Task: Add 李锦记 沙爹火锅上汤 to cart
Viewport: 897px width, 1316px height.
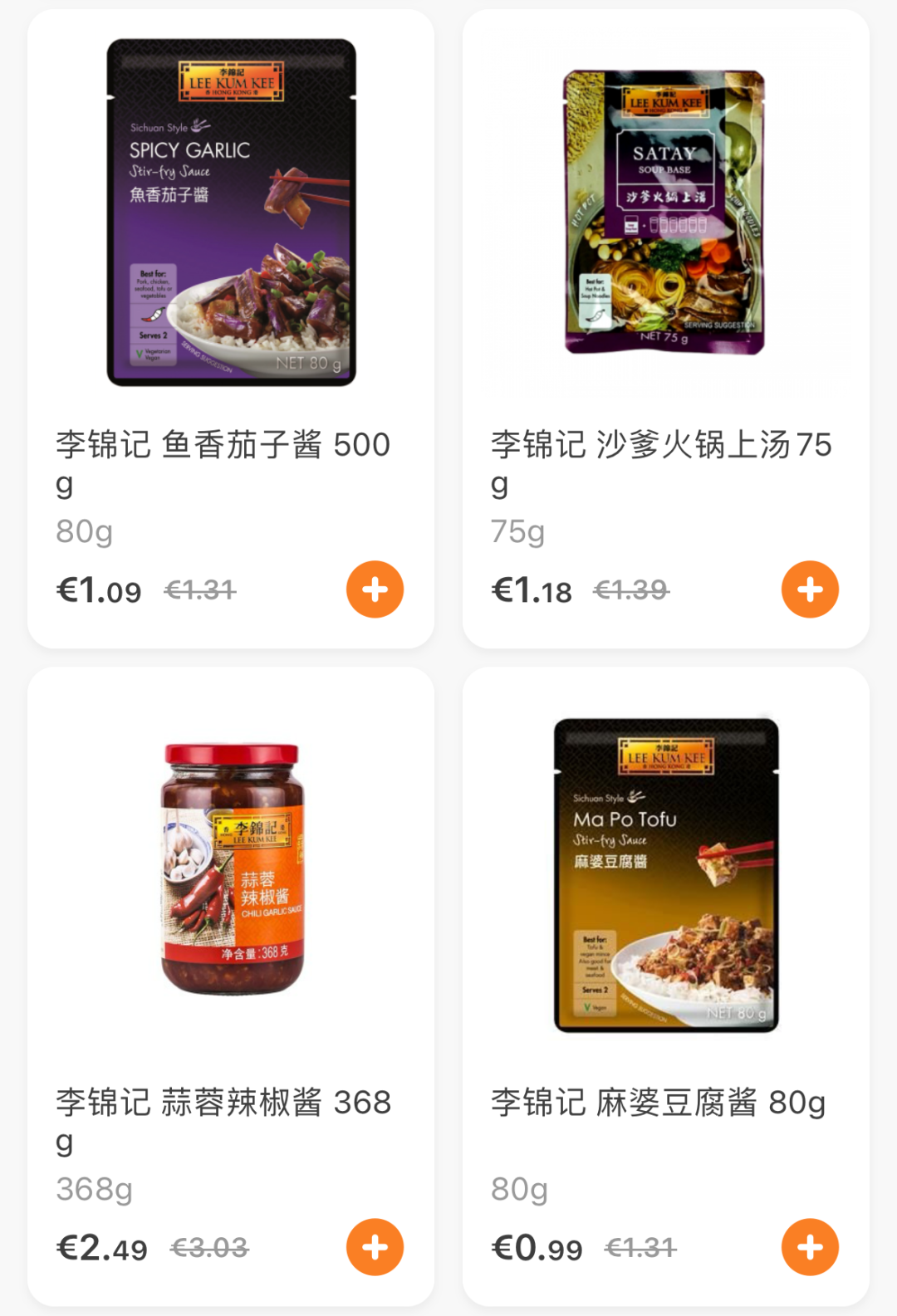Action: (810, 590)
